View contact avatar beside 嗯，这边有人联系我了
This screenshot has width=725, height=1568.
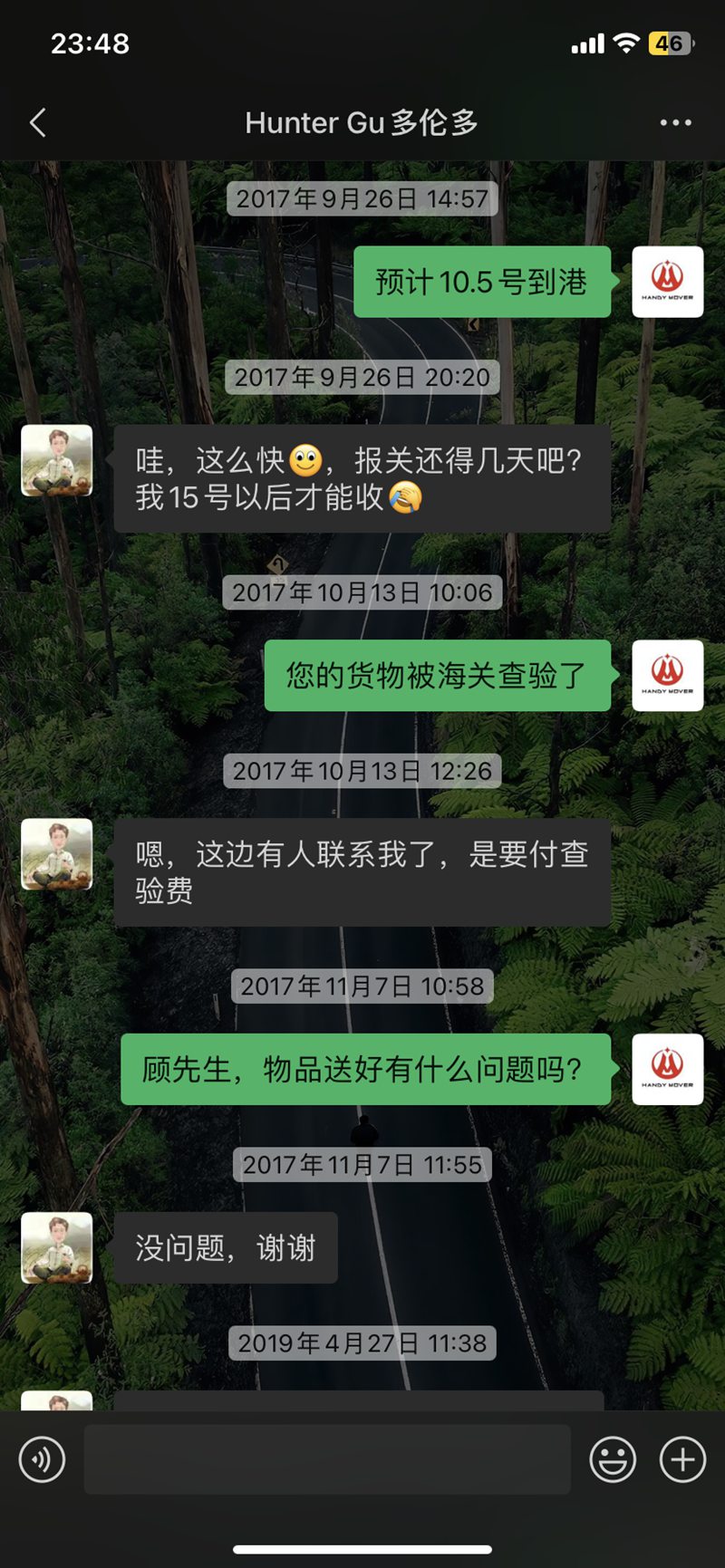pyautogui.click(x=57, y=854)
